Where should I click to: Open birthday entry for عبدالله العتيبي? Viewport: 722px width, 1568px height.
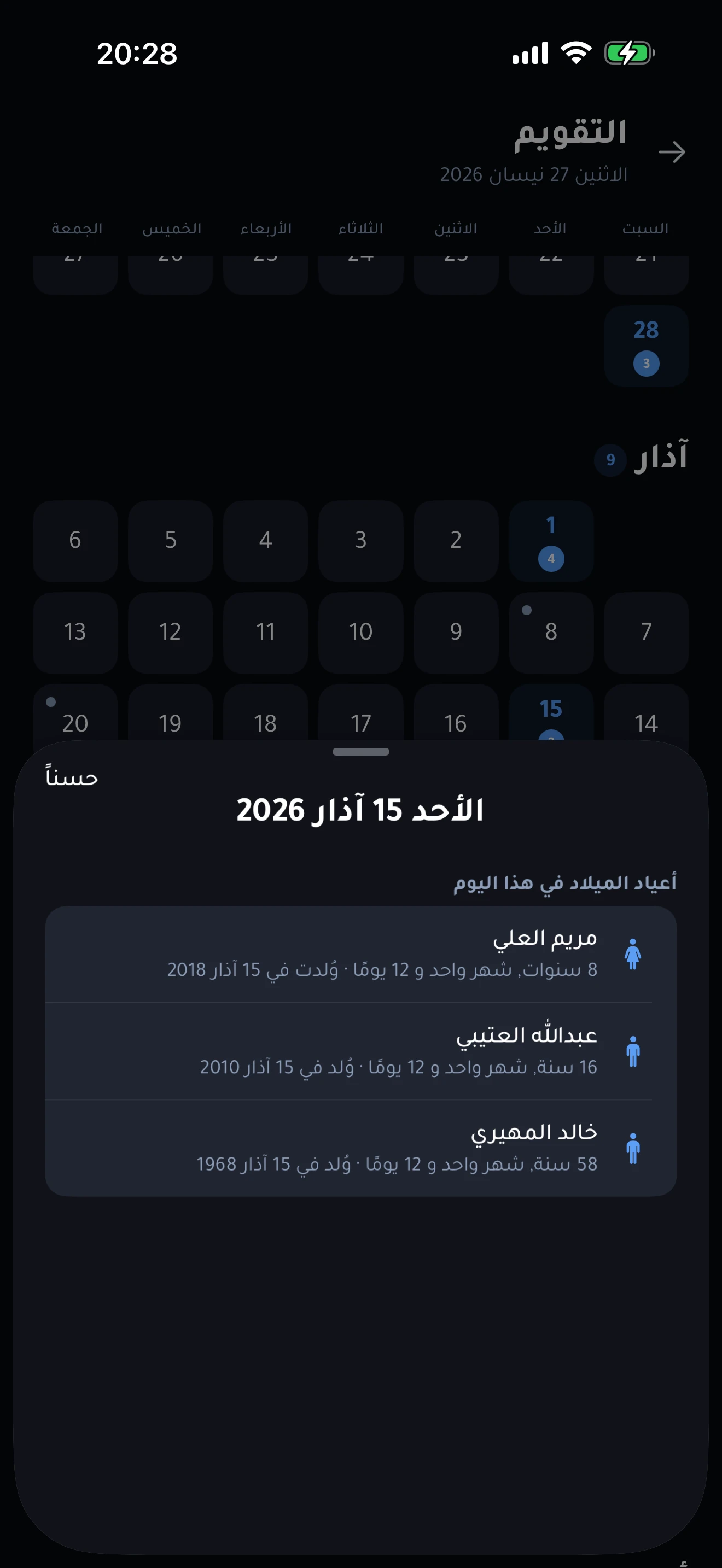360,1051
